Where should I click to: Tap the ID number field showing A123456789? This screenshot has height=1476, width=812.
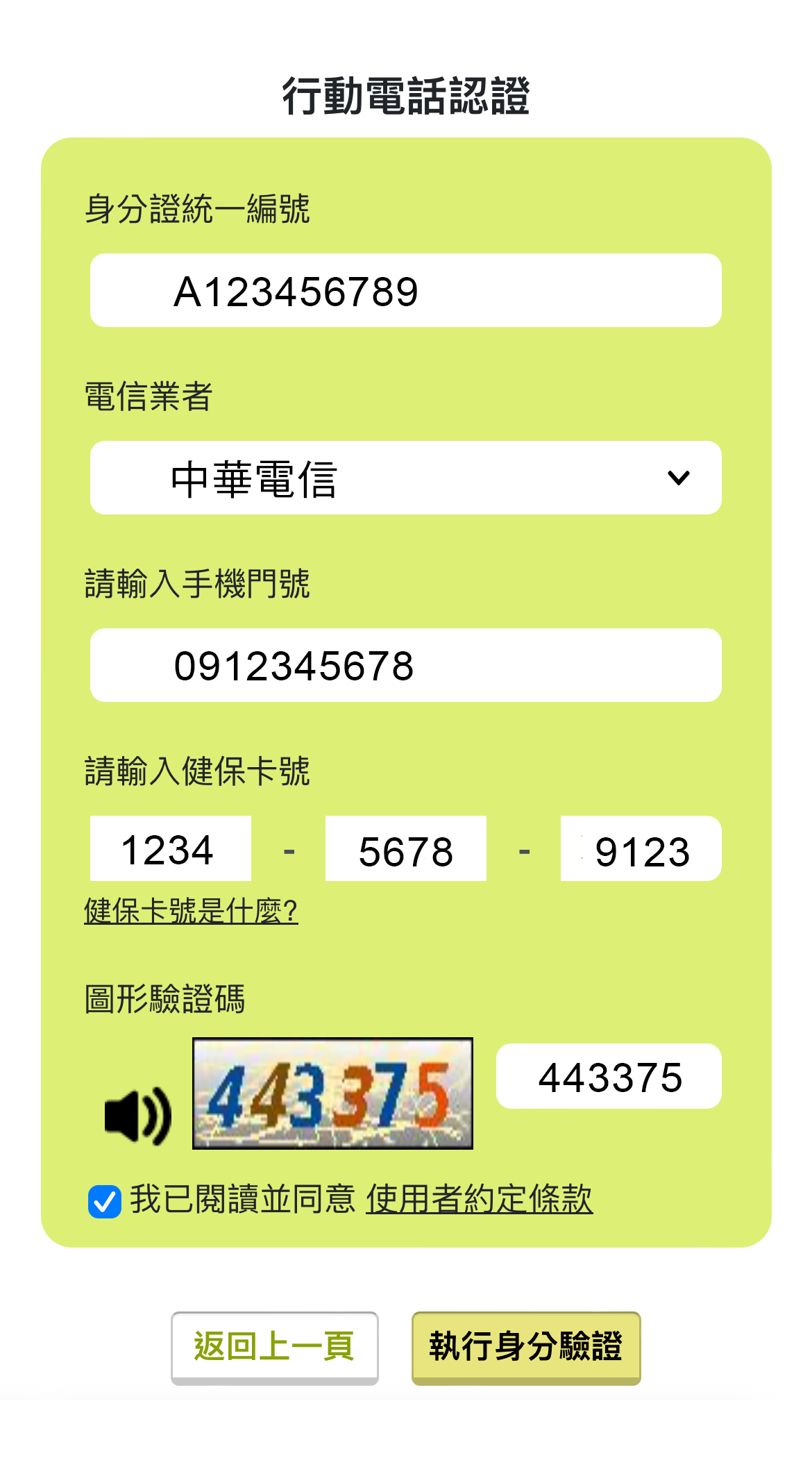[x=406, y=290]
